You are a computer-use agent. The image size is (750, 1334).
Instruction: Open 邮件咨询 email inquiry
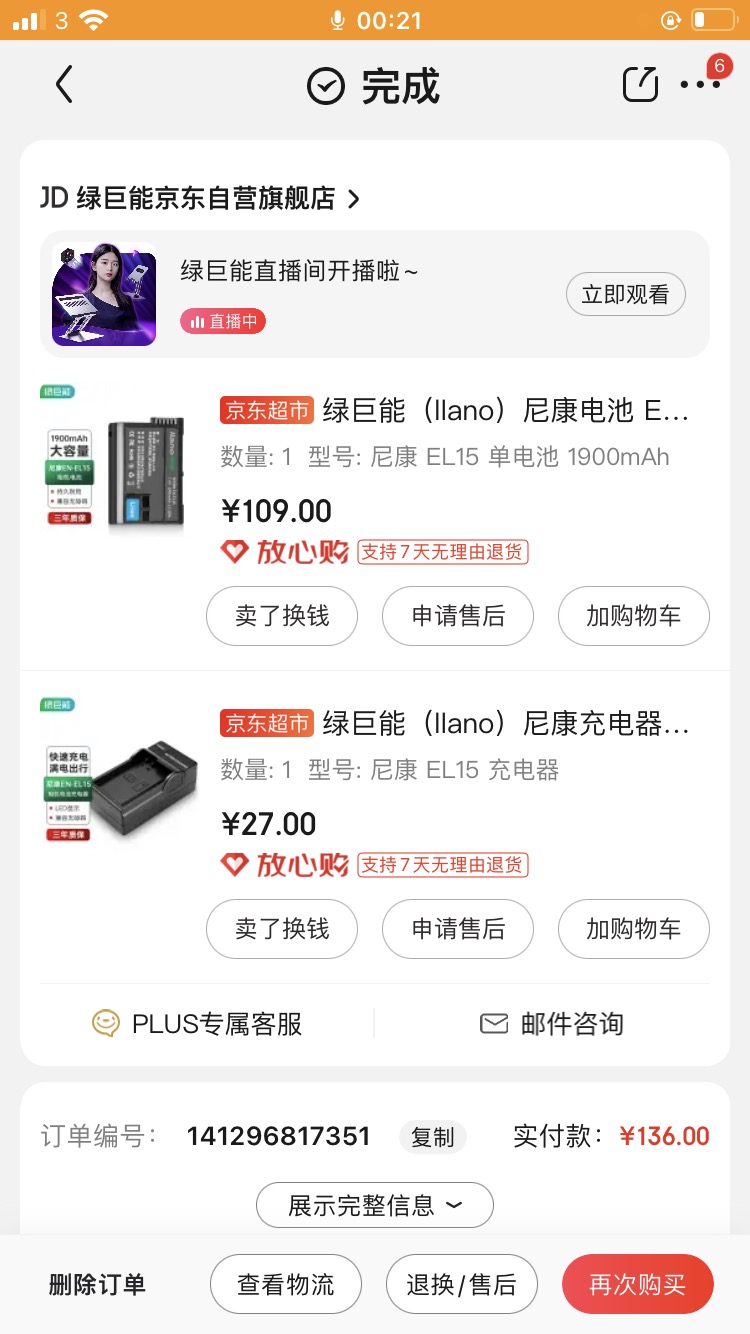click(x=552, y=1024)
